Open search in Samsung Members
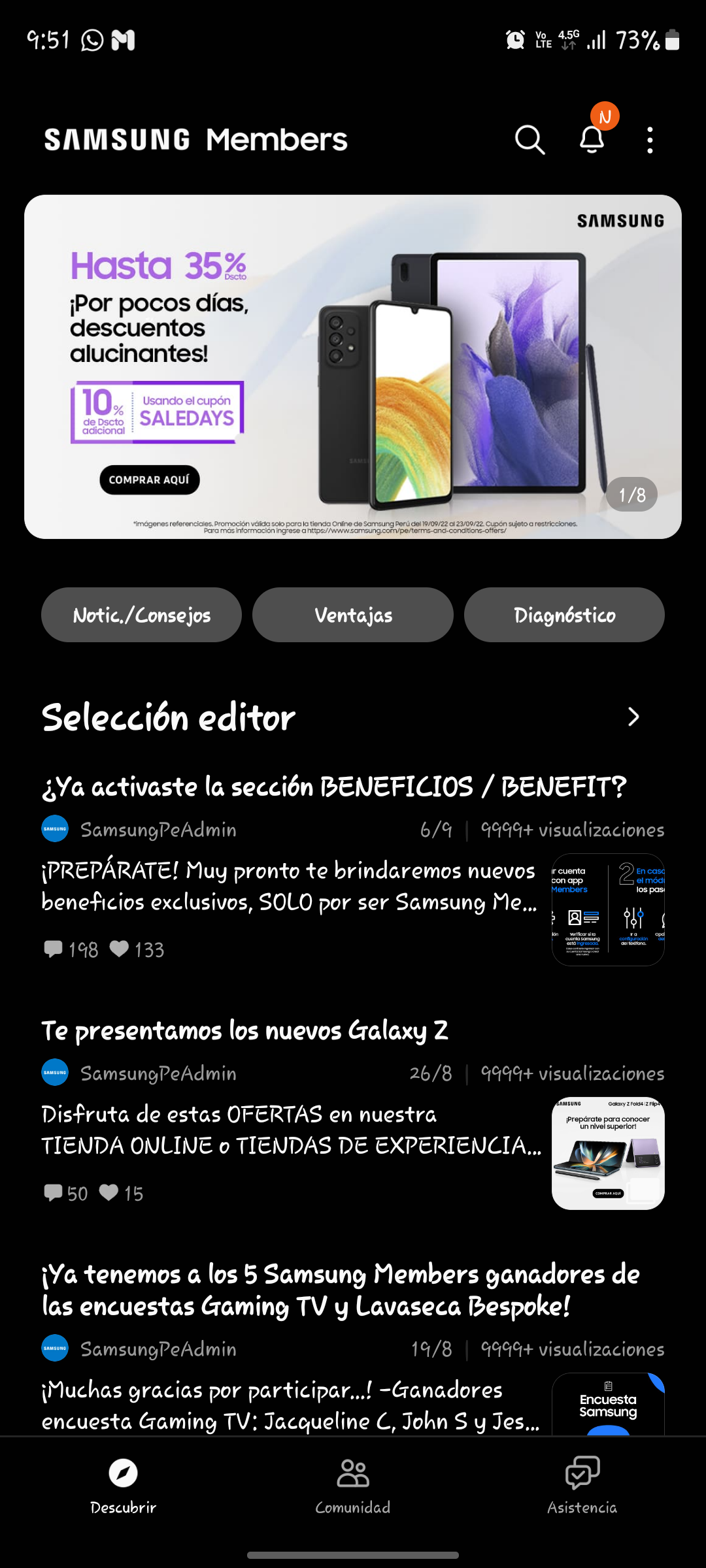 [x=529, y=139]
